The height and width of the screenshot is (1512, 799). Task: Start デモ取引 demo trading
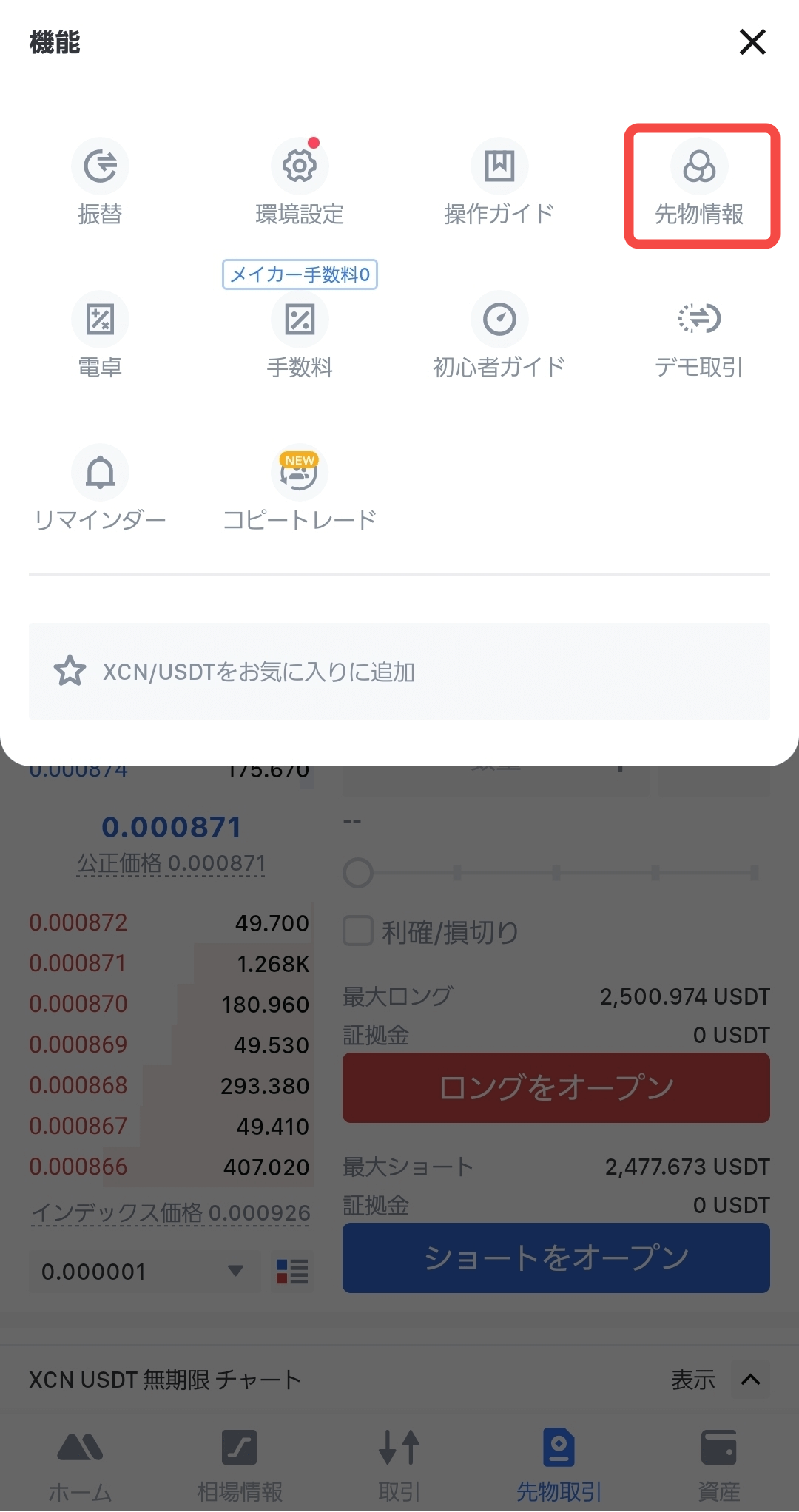pos(699,335)
